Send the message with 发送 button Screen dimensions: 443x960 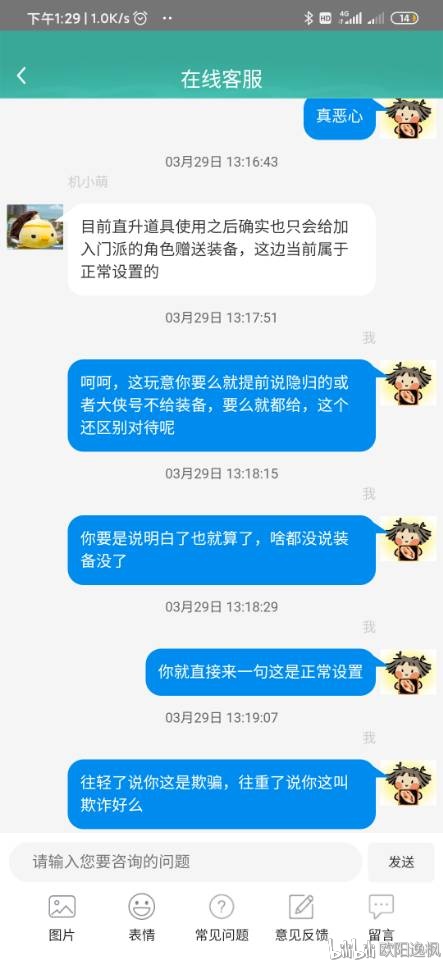click(x=401, y=862)
